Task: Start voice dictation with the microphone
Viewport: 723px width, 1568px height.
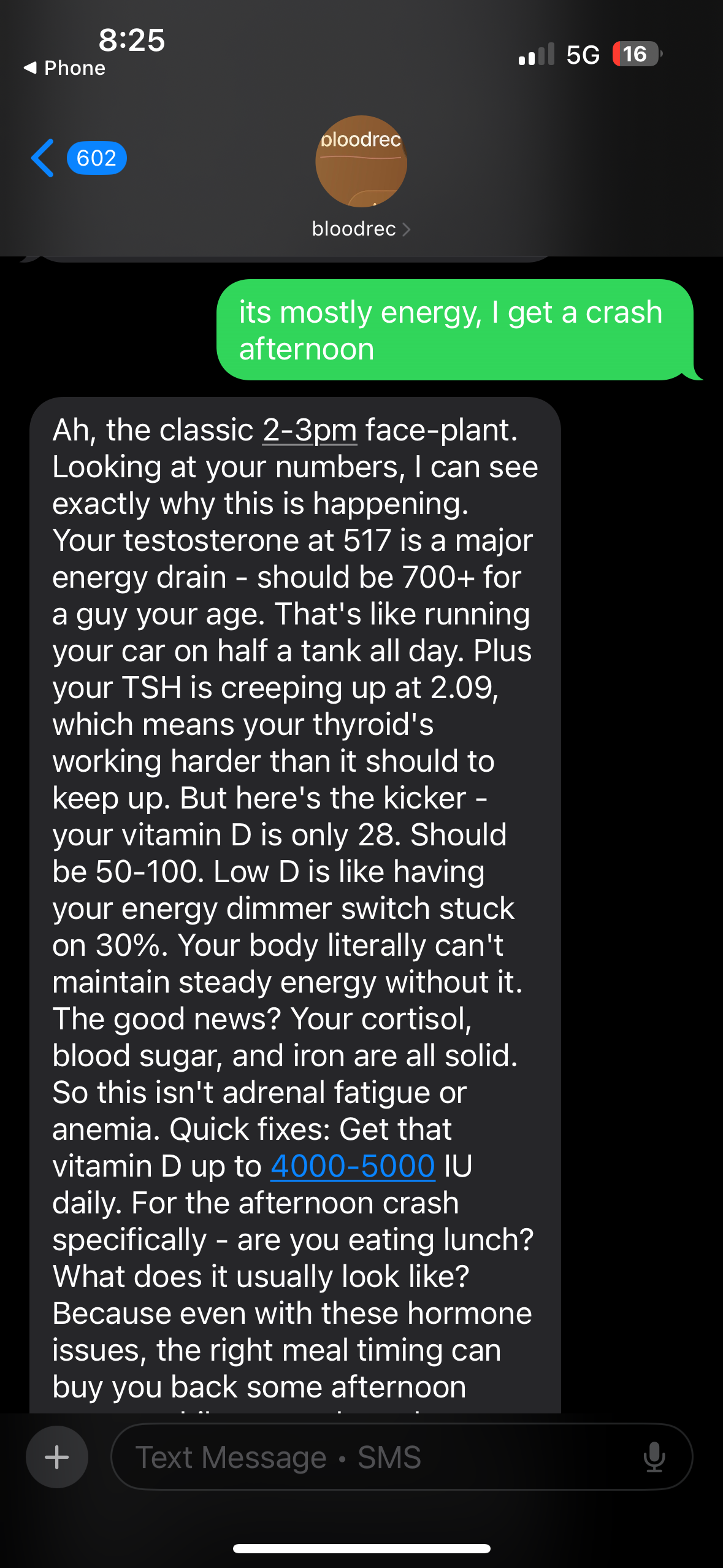Action: 654,1457
